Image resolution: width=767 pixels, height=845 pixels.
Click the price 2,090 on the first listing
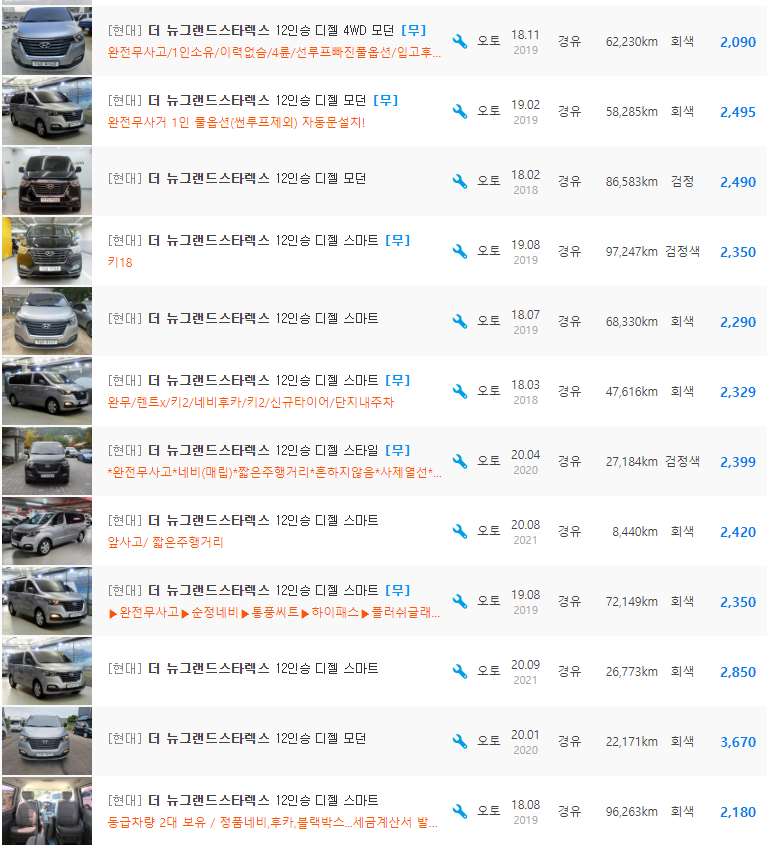736,41
